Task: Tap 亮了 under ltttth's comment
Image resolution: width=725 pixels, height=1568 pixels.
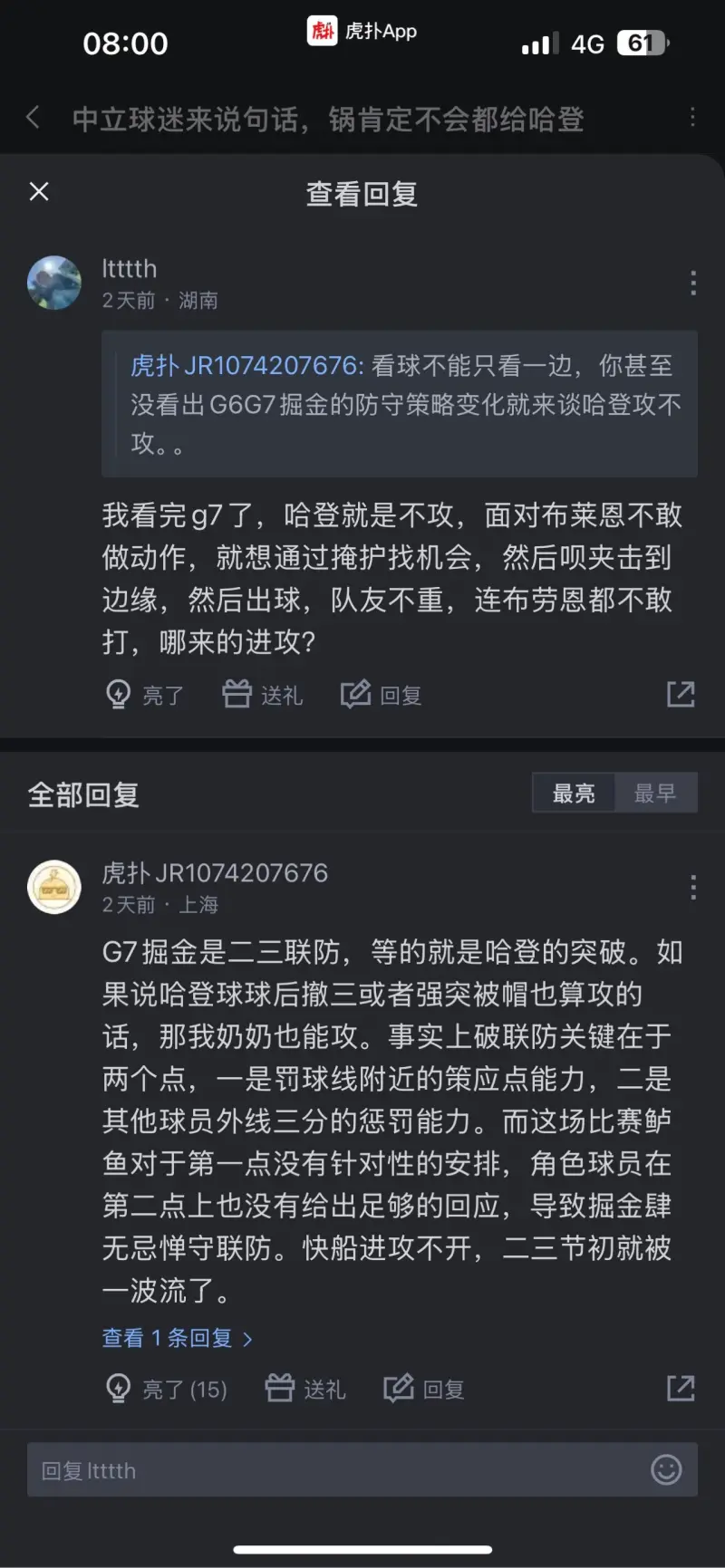Action: [146, 695]
